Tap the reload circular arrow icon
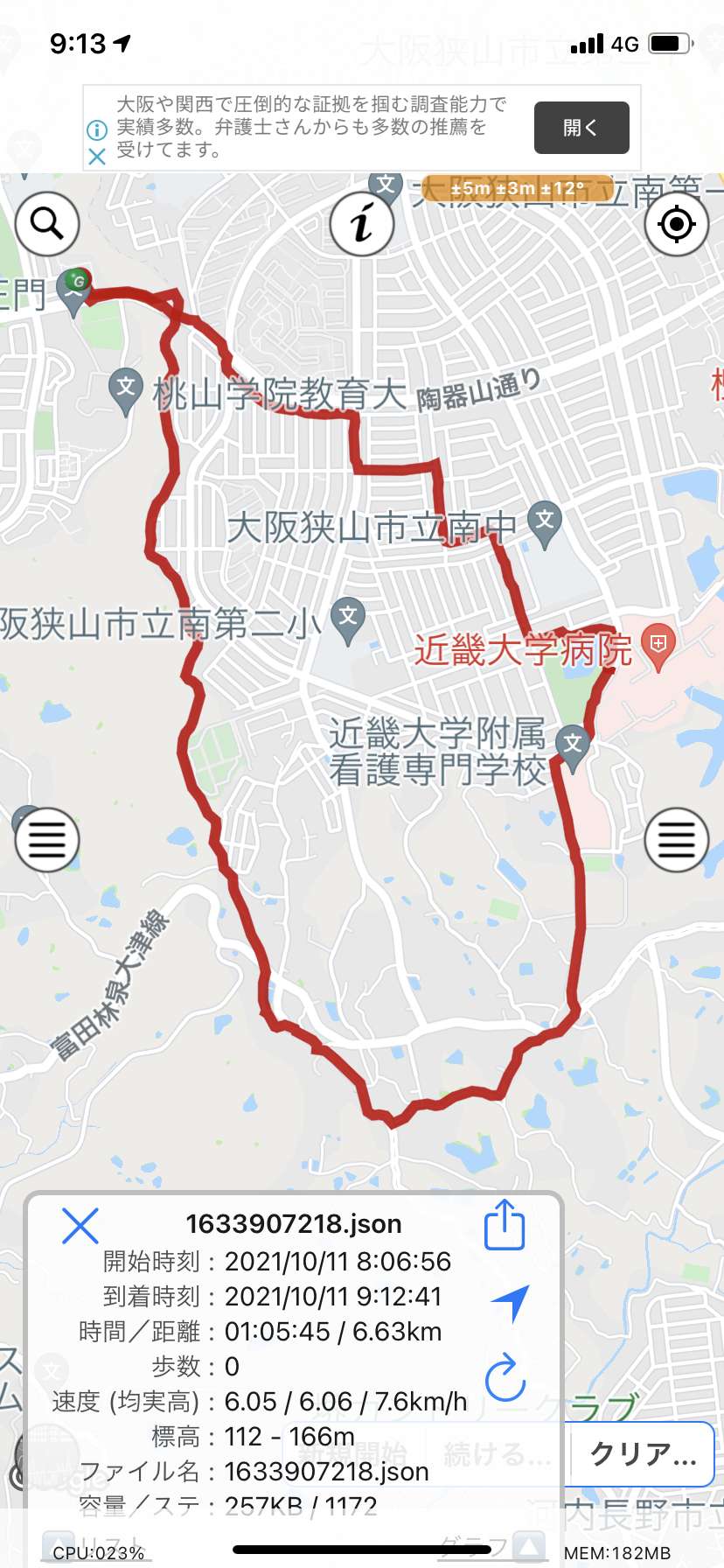The image size is (724, 1568). tap(505, 1377)
